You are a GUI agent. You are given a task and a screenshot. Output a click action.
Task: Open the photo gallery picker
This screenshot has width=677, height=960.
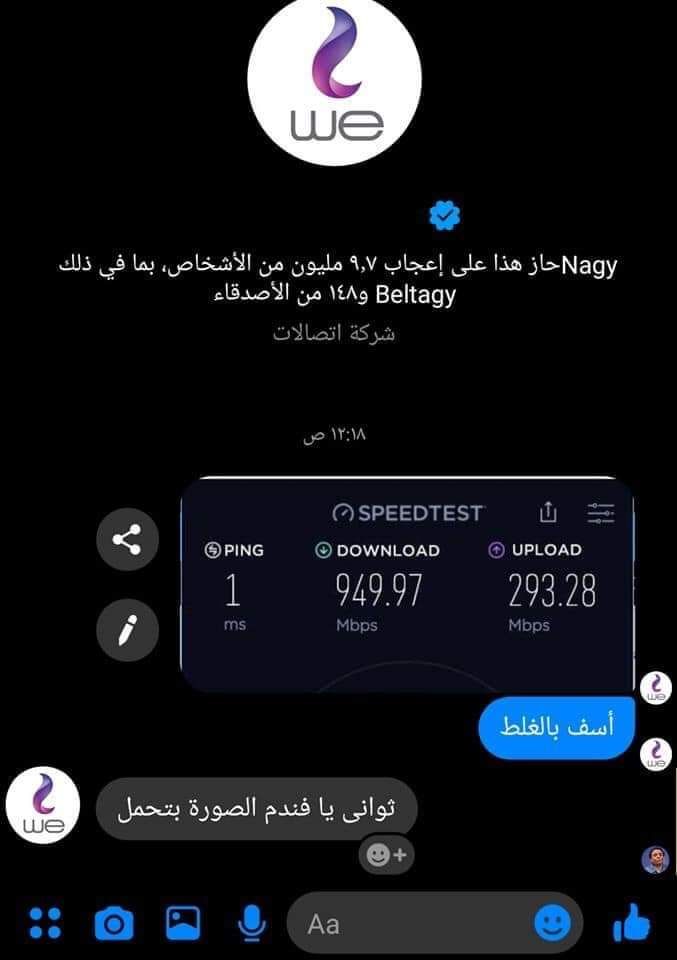click(183, 923)
